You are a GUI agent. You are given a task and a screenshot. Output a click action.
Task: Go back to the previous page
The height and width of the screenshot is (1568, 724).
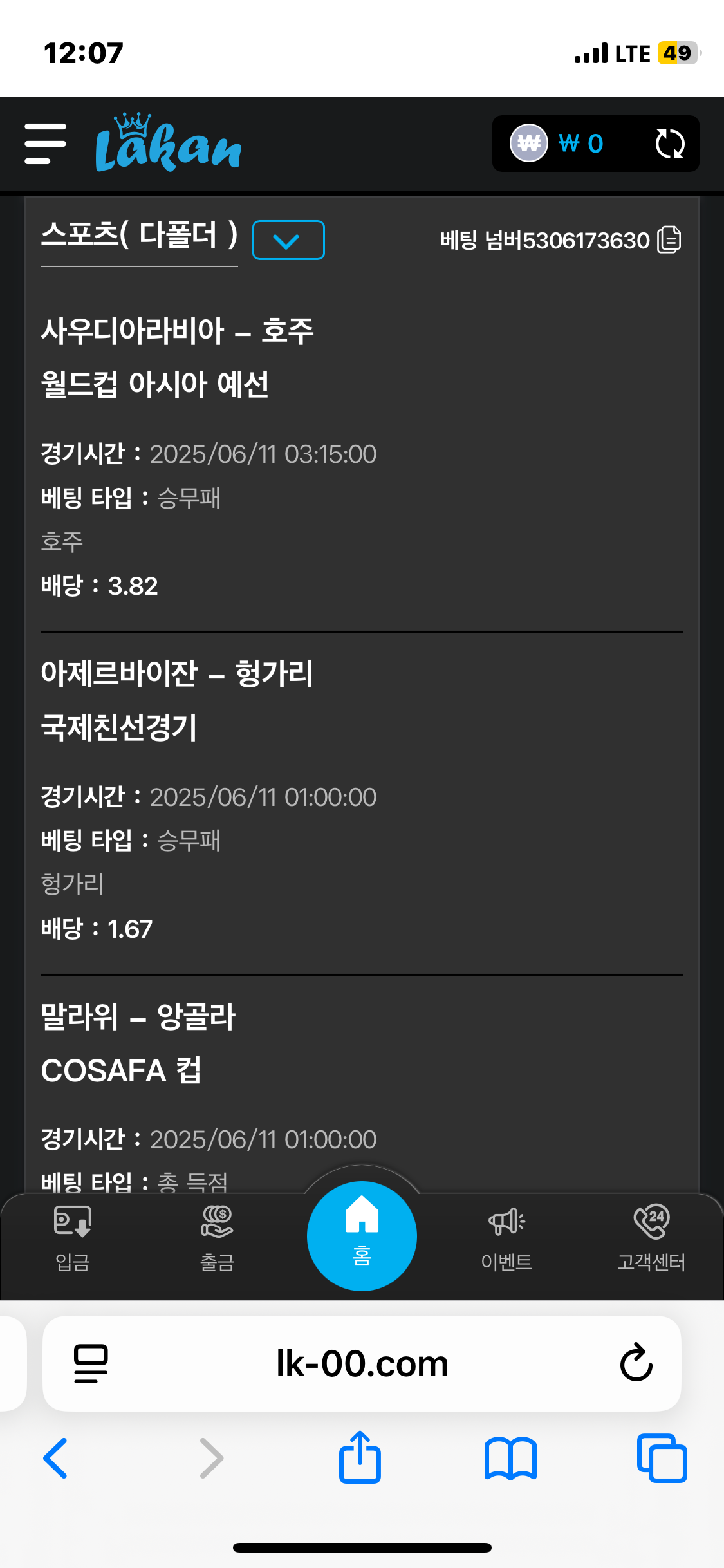click(55, 1459)
